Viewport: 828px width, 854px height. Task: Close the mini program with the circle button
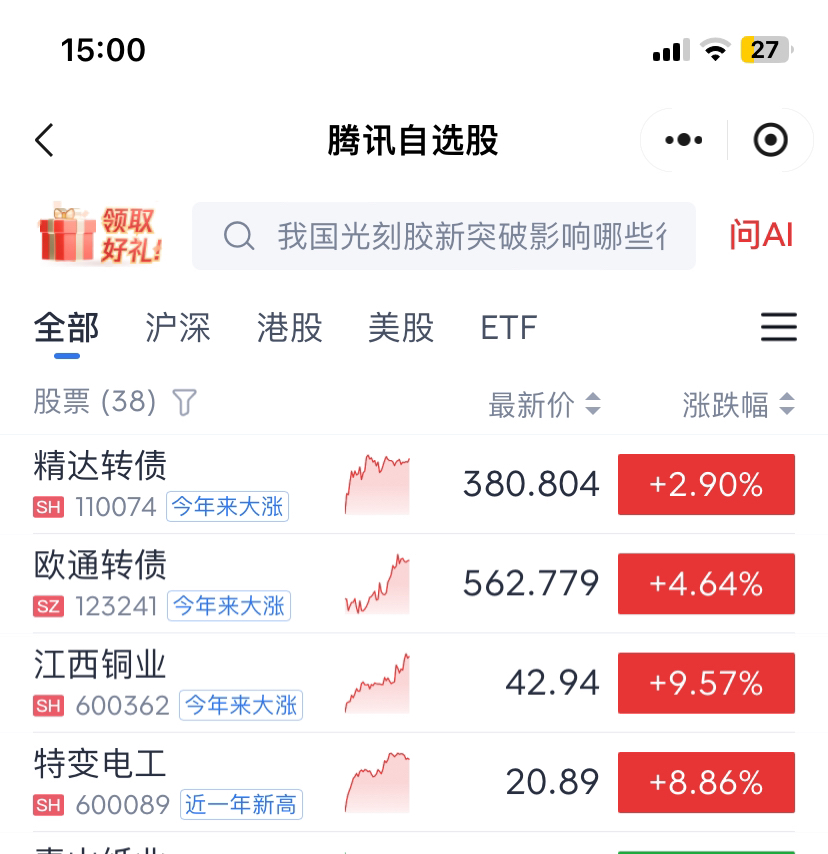coord(770,140)
